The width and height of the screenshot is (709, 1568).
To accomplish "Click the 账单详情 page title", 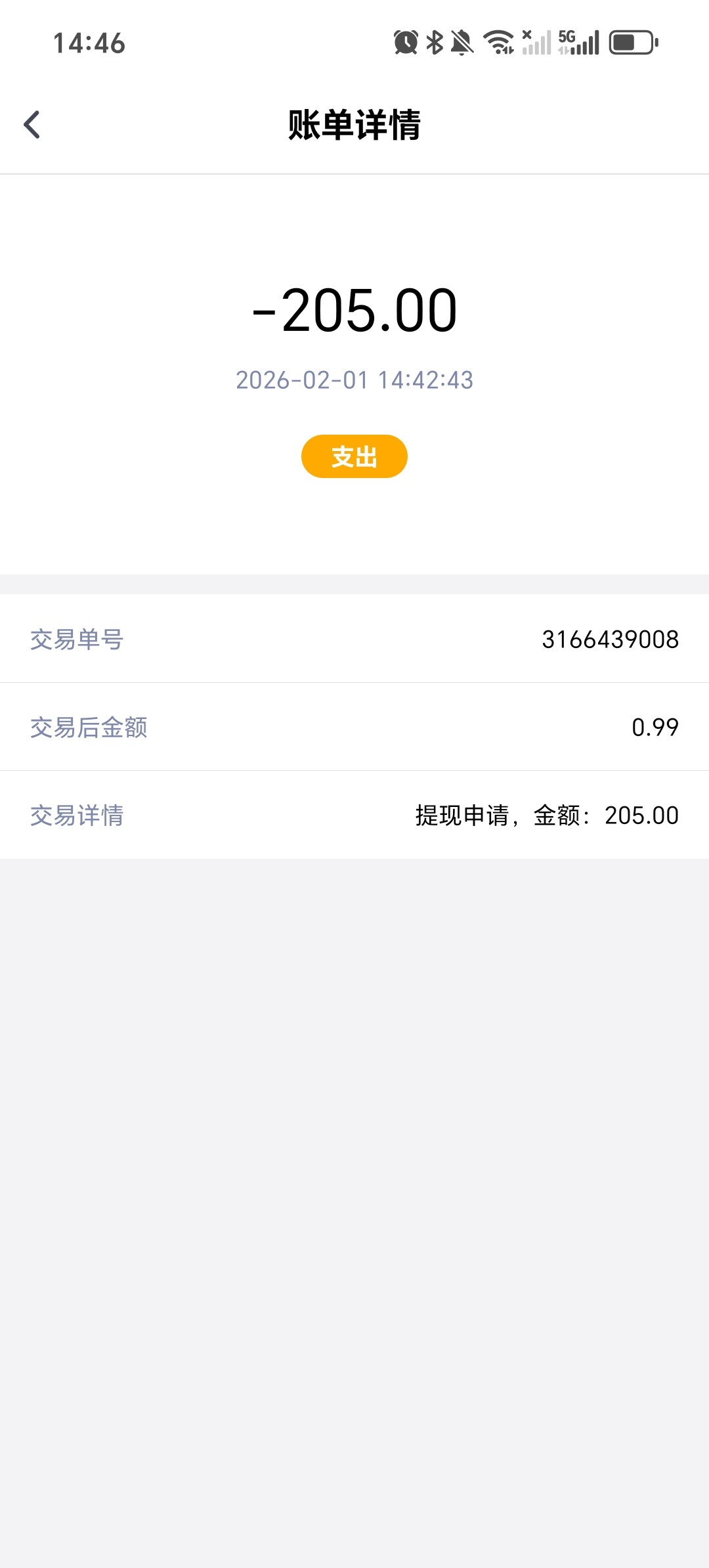I will pyautogui.click(x=354, y=125).
